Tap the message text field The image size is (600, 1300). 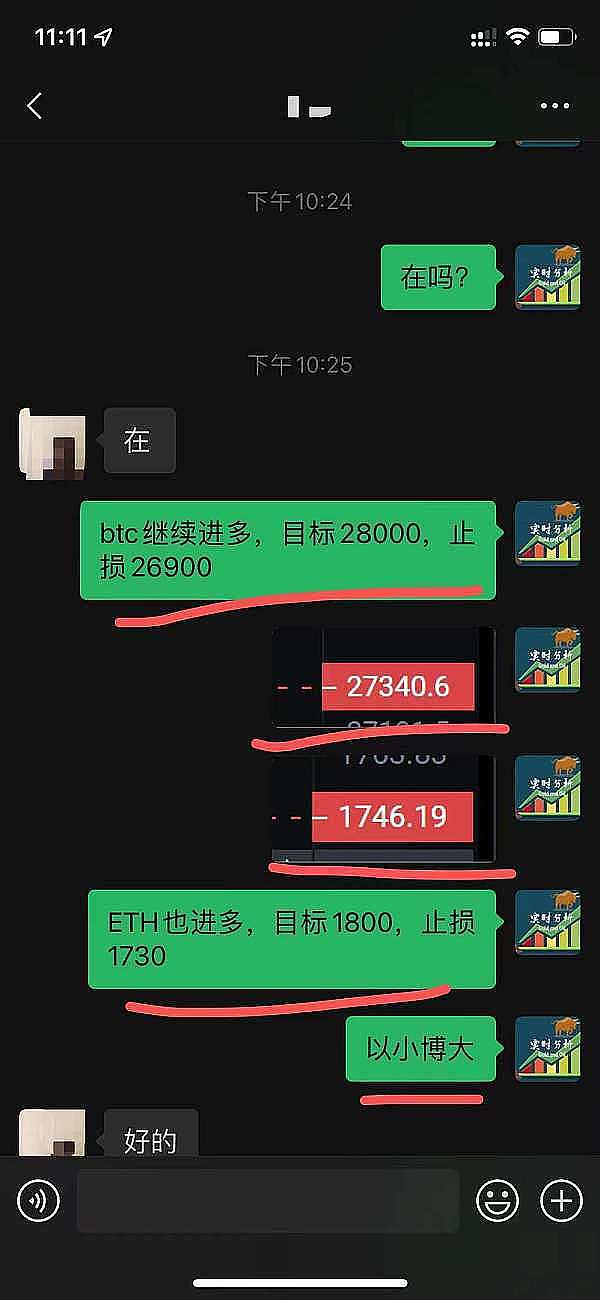click(268, 1200)
